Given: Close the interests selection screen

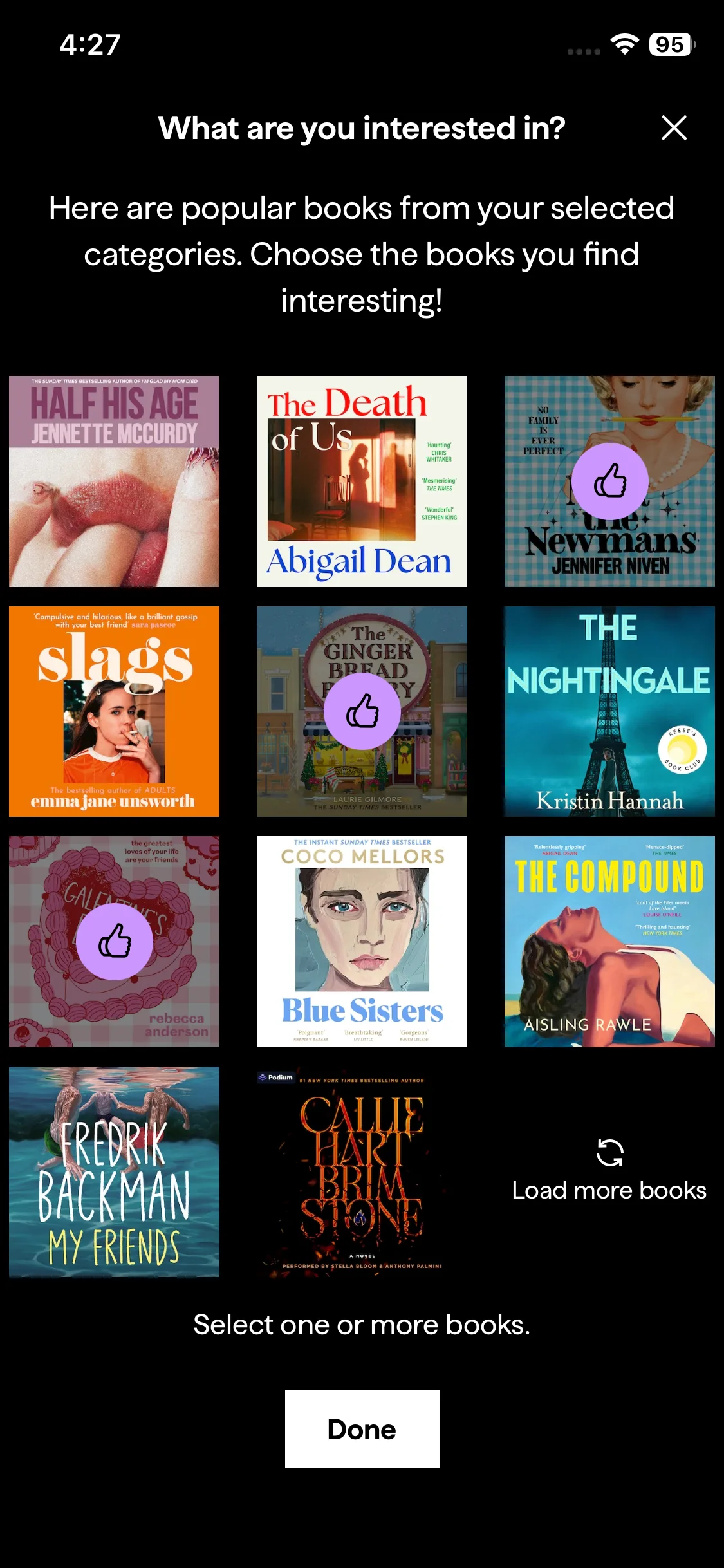Looking at the screenshot, I should point(674,127).
